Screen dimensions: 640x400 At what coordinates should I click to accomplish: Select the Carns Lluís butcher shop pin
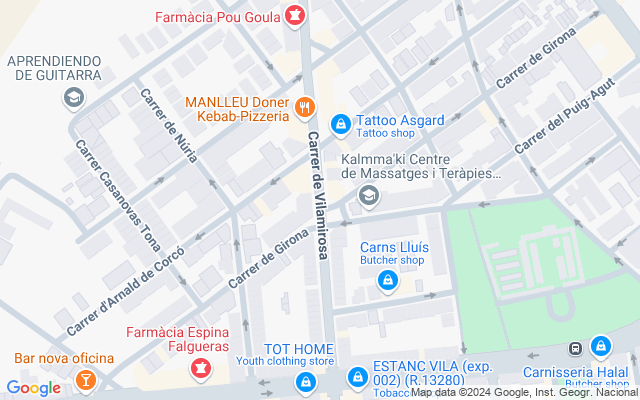pyautogui.click(x=387, y=282)
